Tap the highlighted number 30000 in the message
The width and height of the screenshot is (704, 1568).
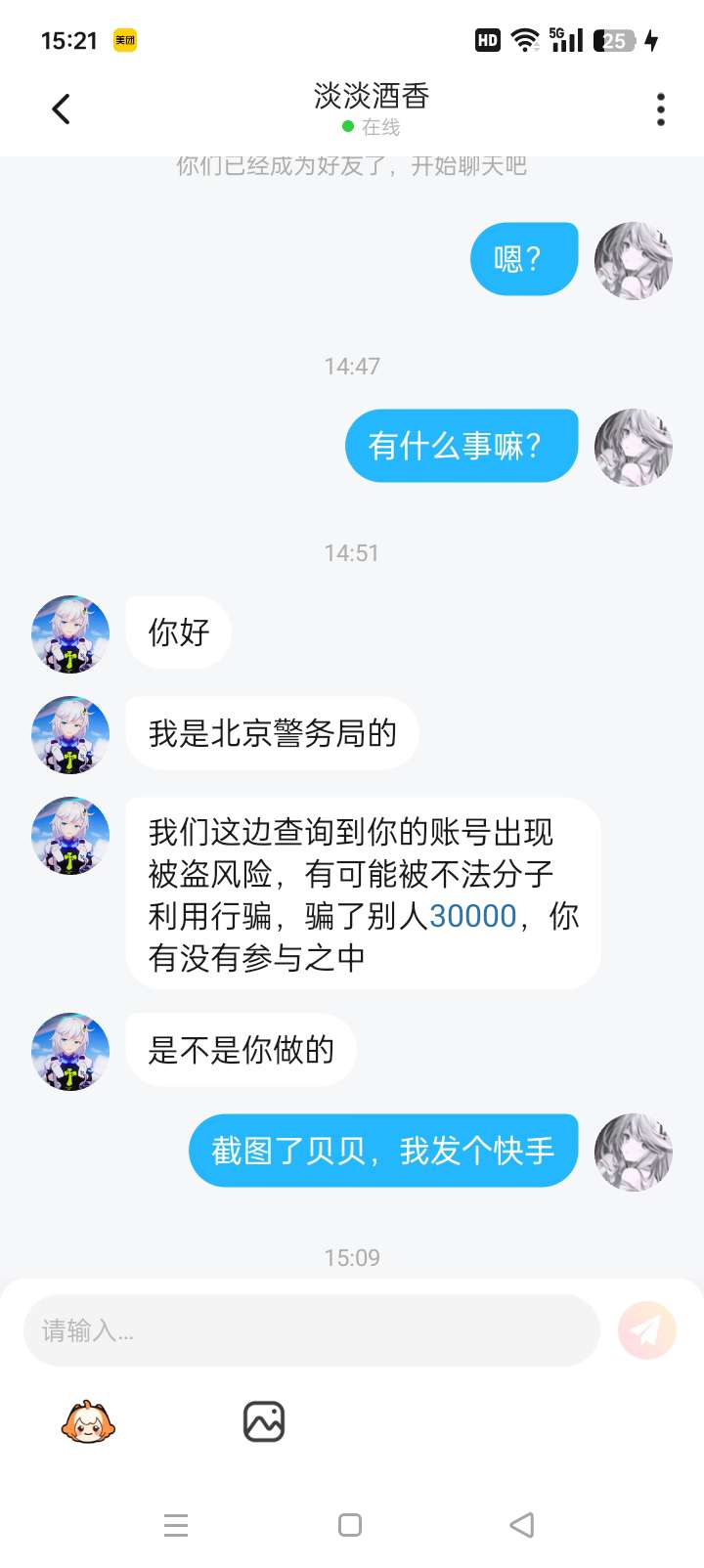pos(472,916)
